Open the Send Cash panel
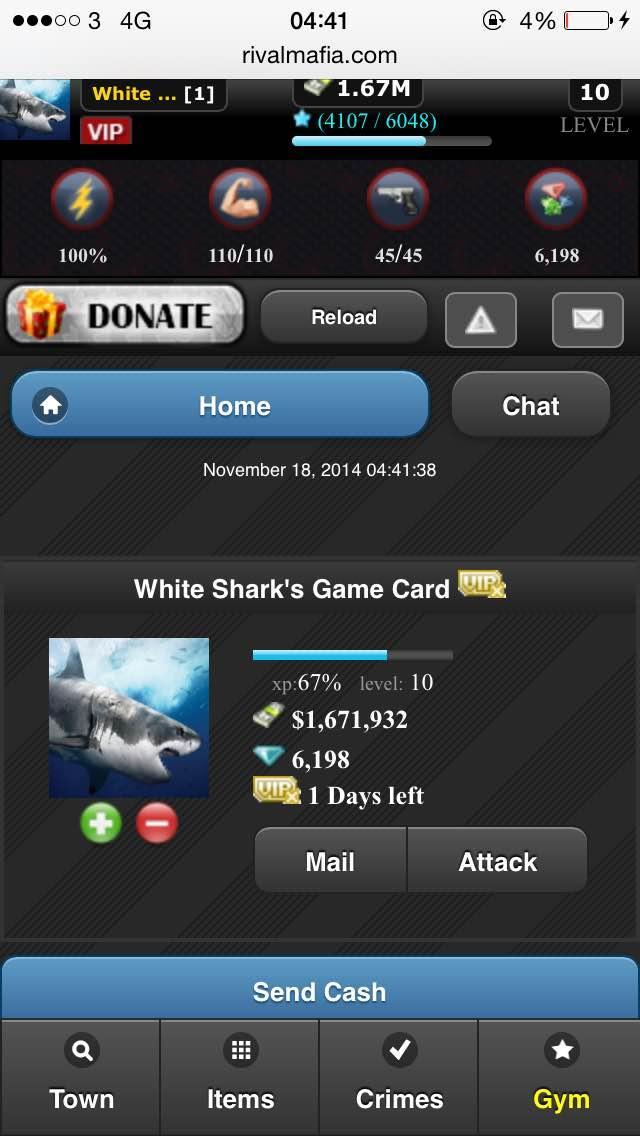Viewport: 640px width, 1136px height. 319,991
